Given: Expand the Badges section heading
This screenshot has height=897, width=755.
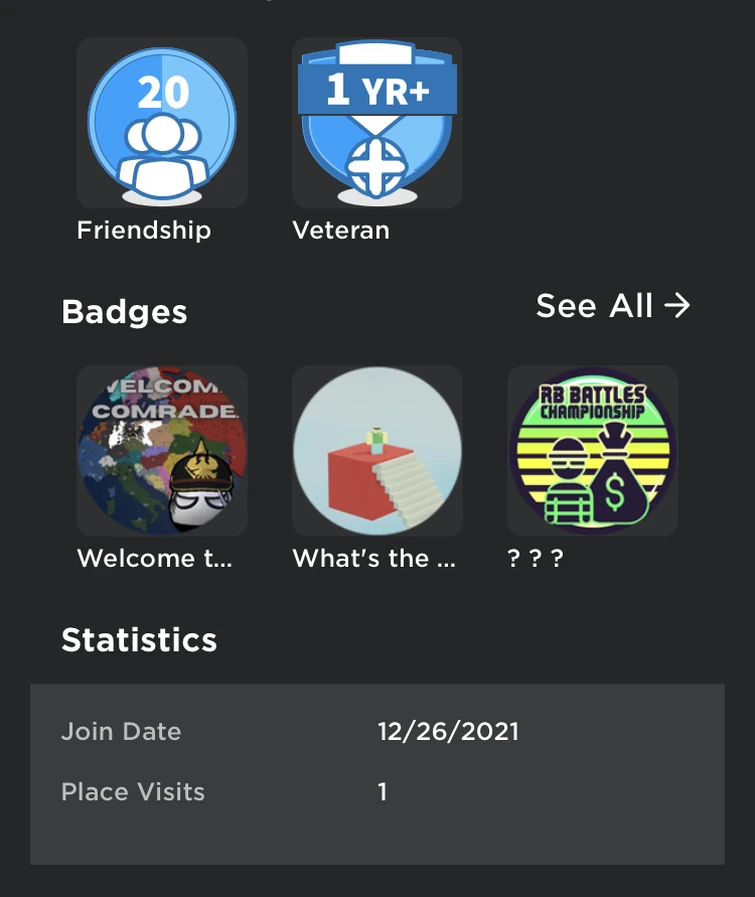Looking at the screenshot, I should tap(124, 311).
